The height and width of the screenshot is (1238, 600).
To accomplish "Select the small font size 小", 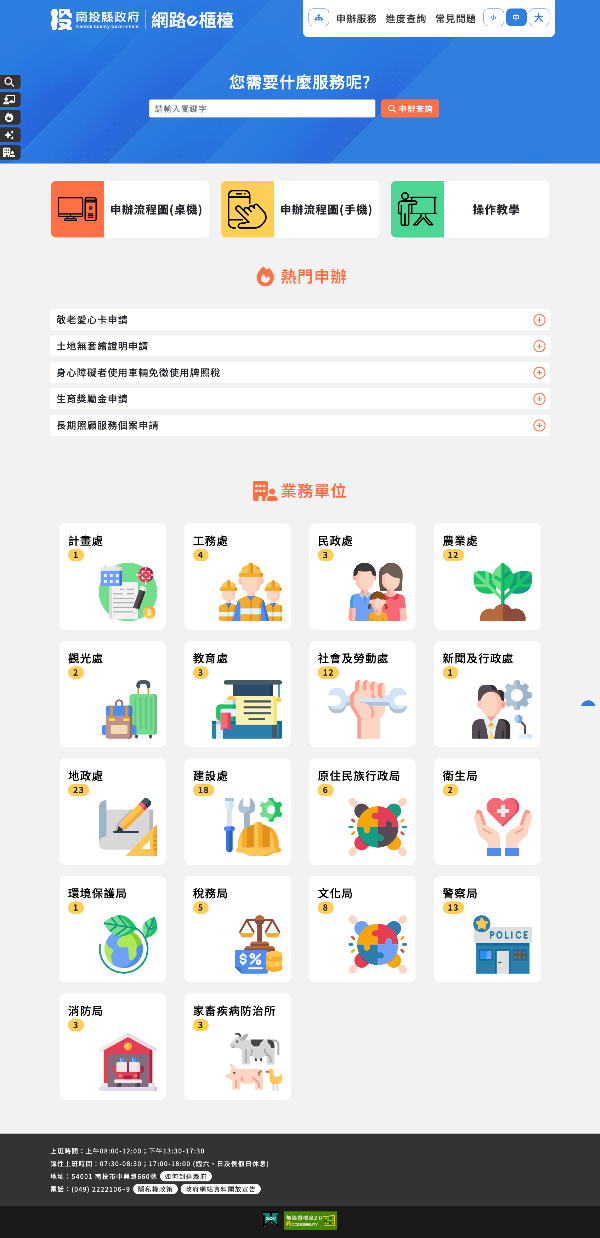I will tap(493, 18).
